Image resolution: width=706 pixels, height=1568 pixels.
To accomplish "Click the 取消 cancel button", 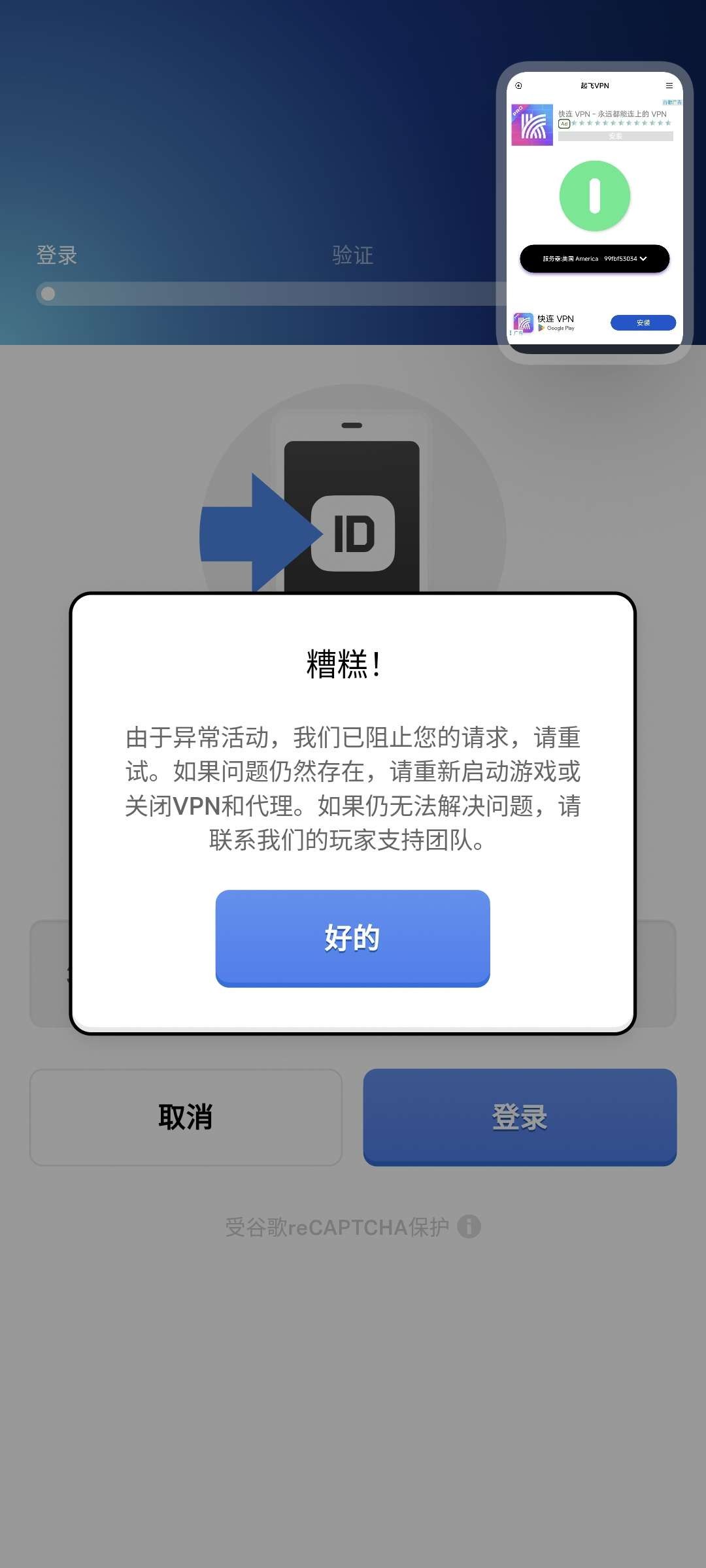I will pos(185,1117).
